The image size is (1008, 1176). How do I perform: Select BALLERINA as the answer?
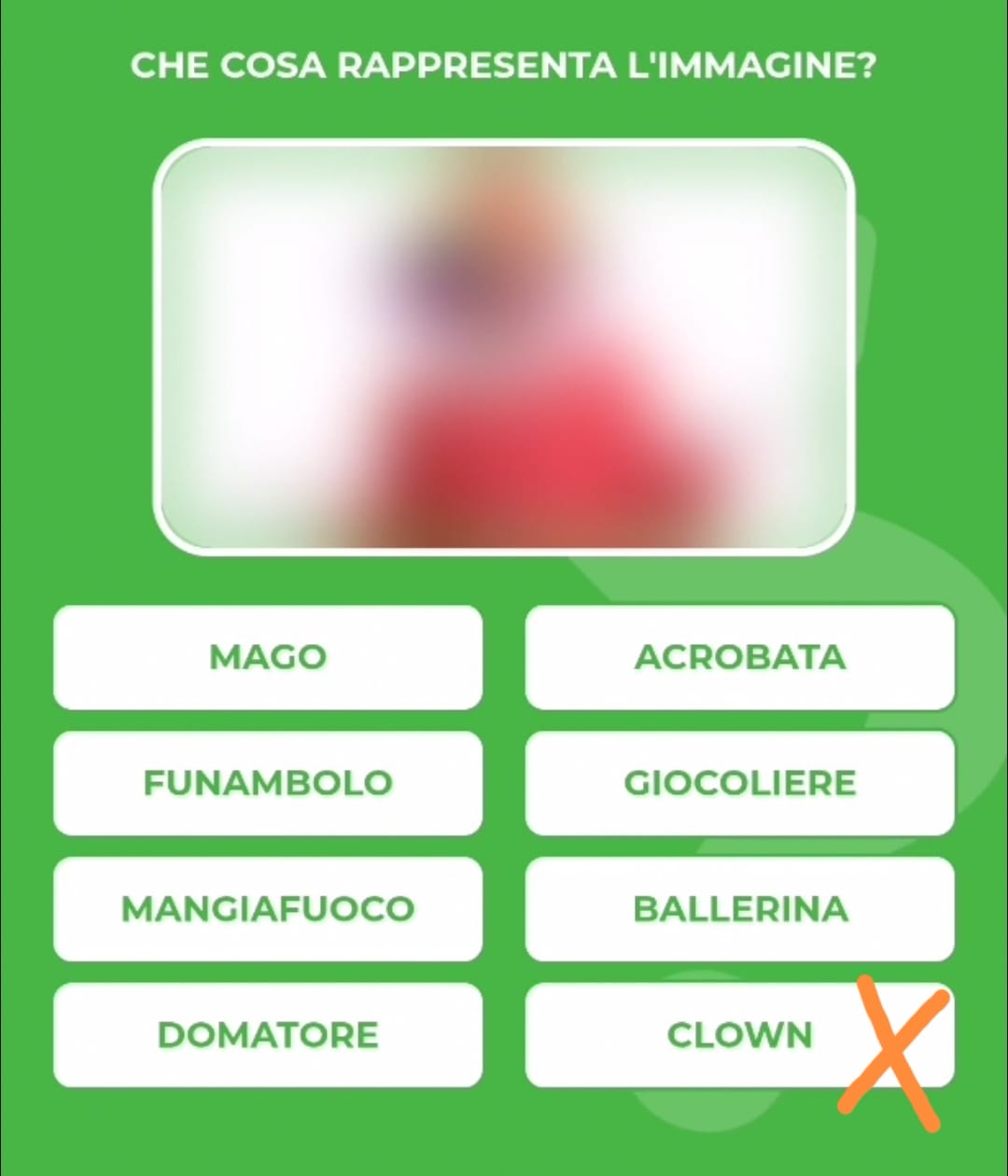click(x=739, y=908)
